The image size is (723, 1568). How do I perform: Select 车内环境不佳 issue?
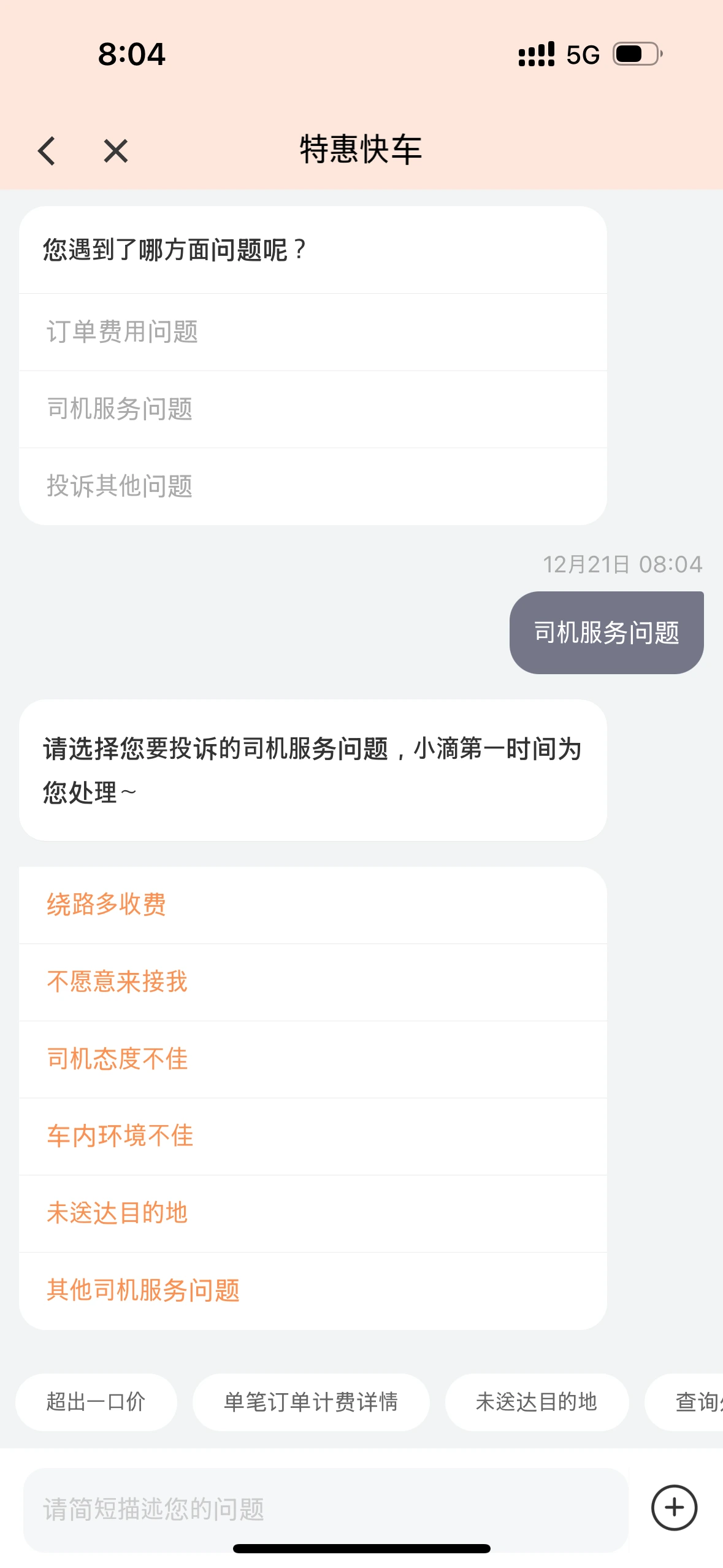pyautogui.click(x=120, y=1136)
